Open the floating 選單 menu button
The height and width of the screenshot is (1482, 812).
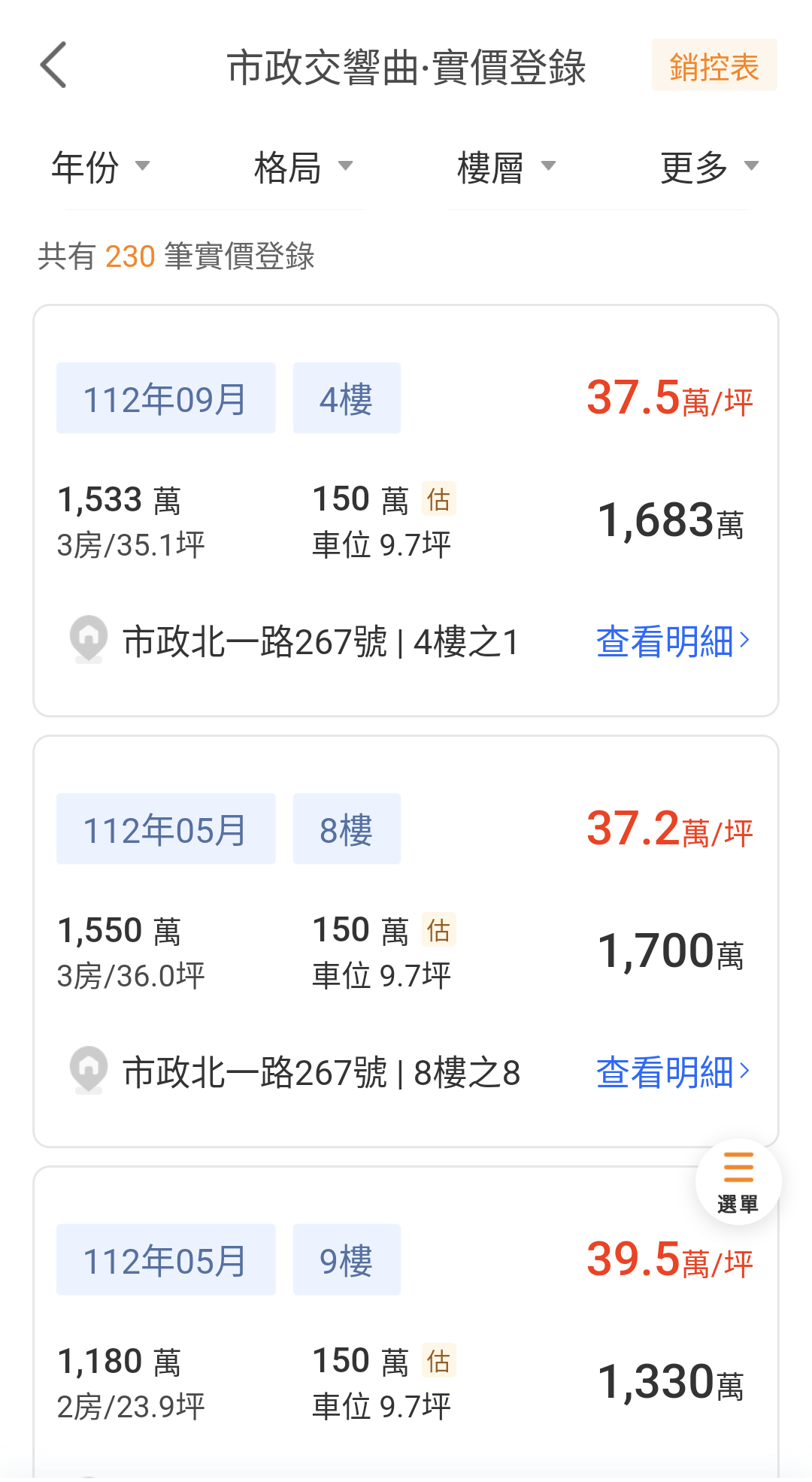coord(738,1182)
